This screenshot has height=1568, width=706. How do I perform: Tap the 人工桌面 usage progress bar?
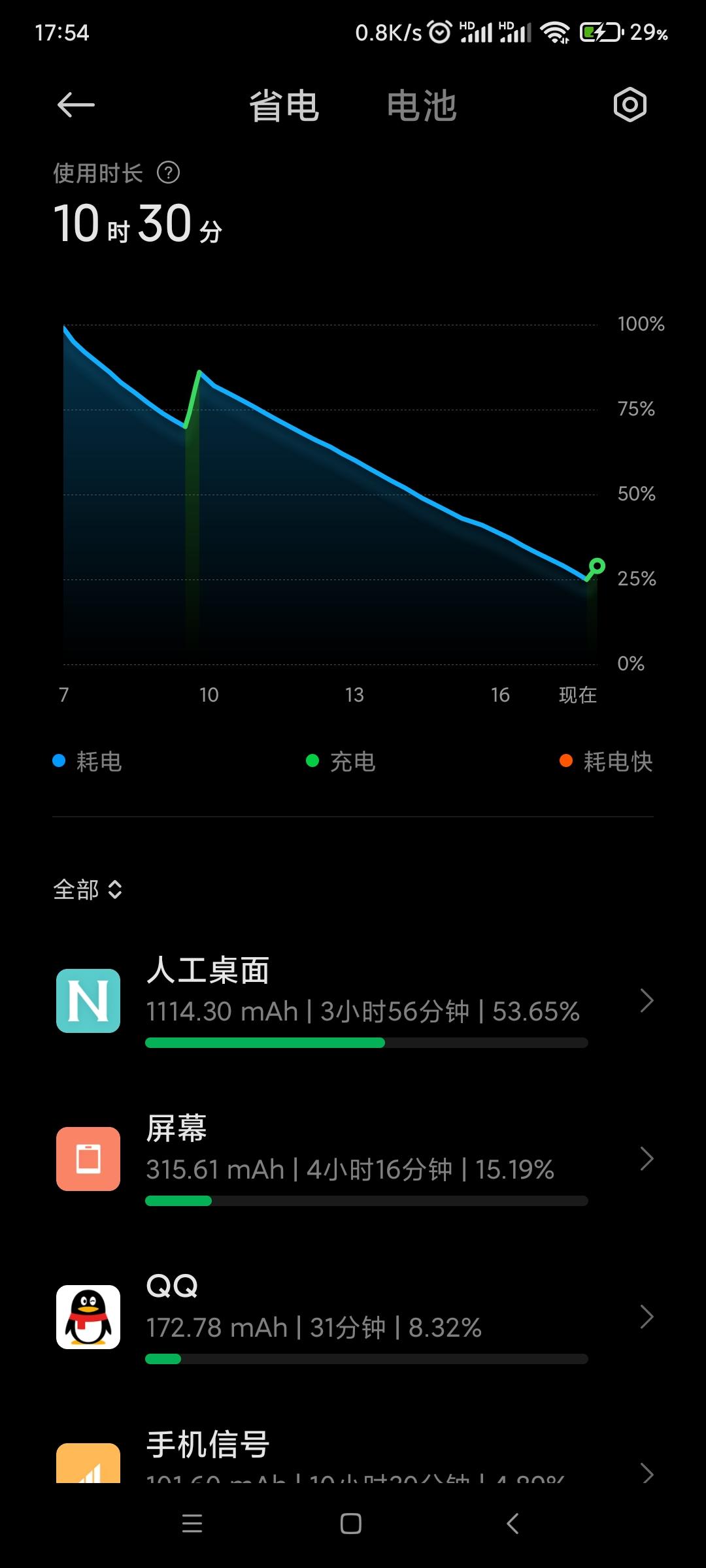tap(366, 1043)
